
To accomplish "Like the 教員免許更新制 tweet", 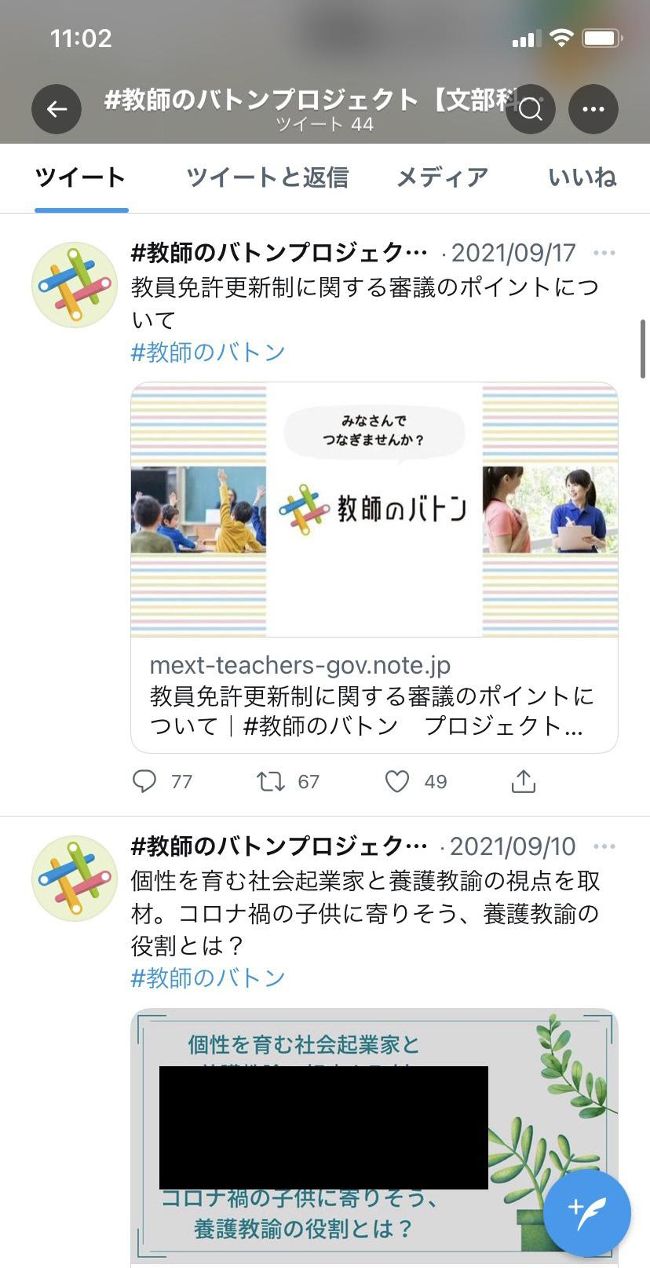I will coord(398,781).
